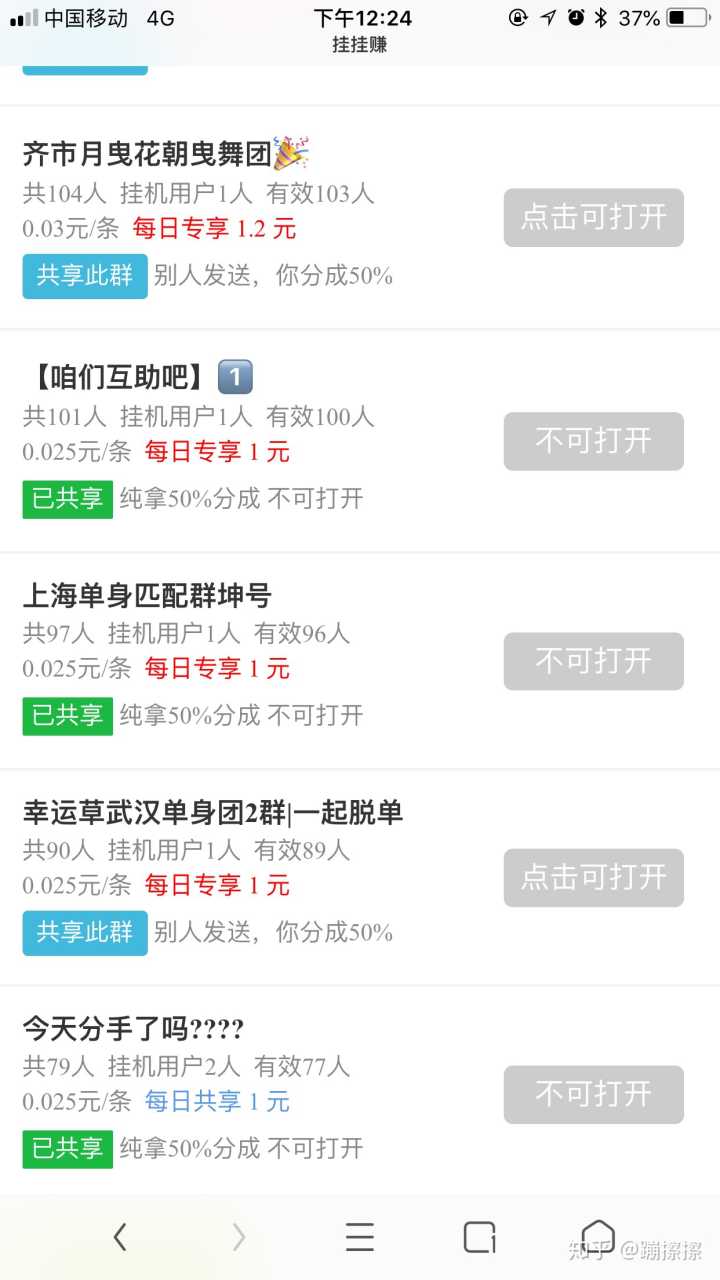
Task: Tap 不可打开 beside 【咱们互助吧】
Action: click(593, 441)
